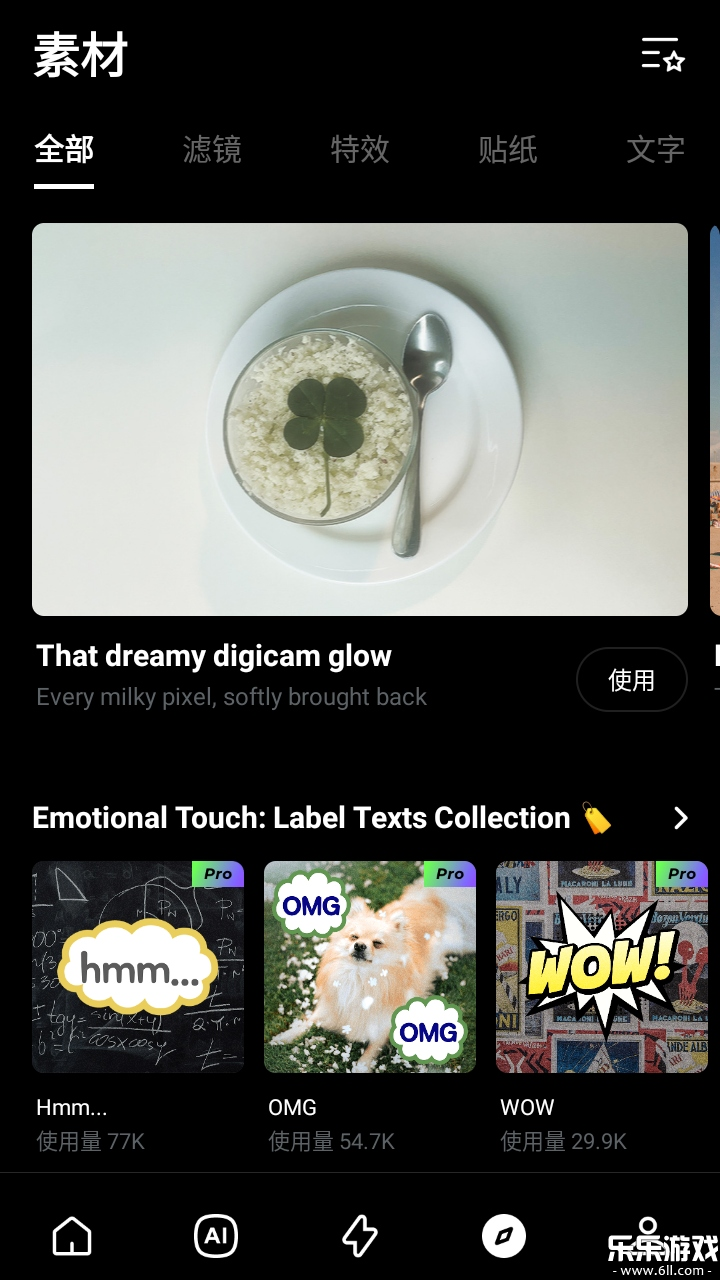Switch to the 特效 tab

pos(360,150)
